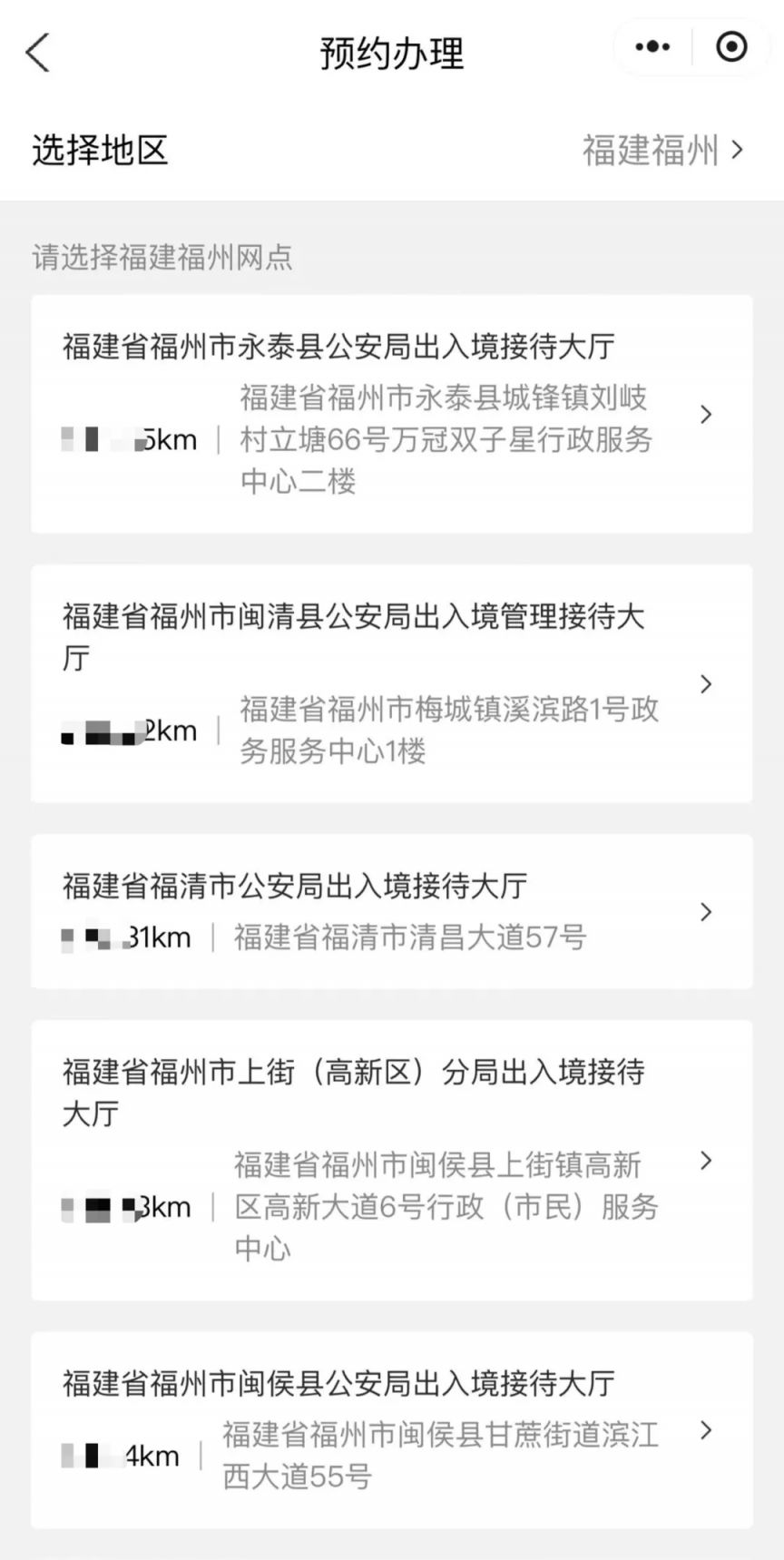This screenshot has height=1560, width=784.
Task: Select 永泰县公安局出入境接待大厅
Action: (392, 414)
